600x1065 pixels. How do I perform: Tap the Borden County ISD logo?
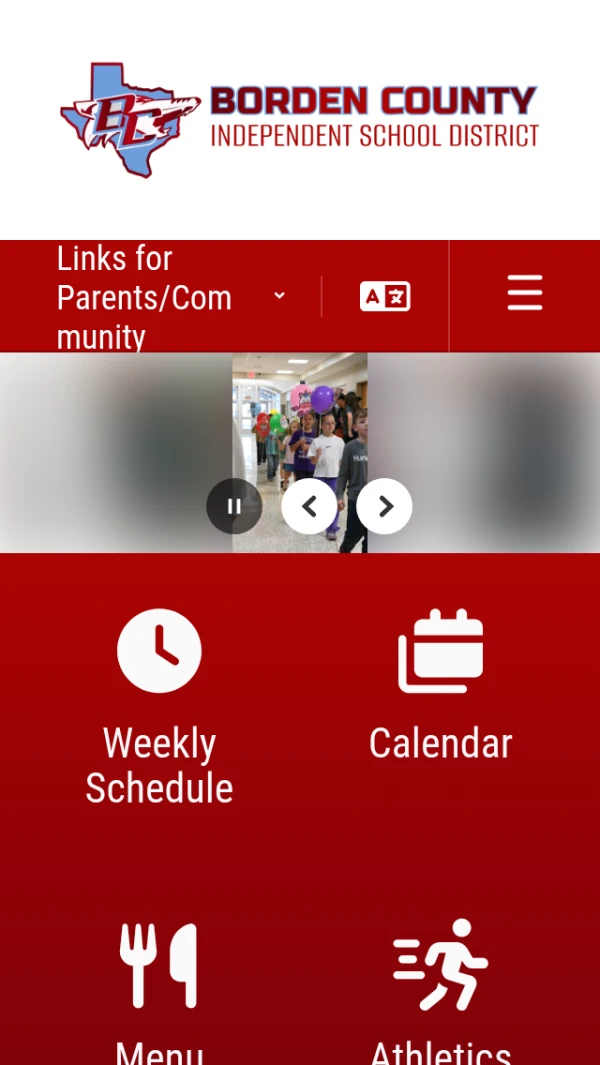pos(300,120)
